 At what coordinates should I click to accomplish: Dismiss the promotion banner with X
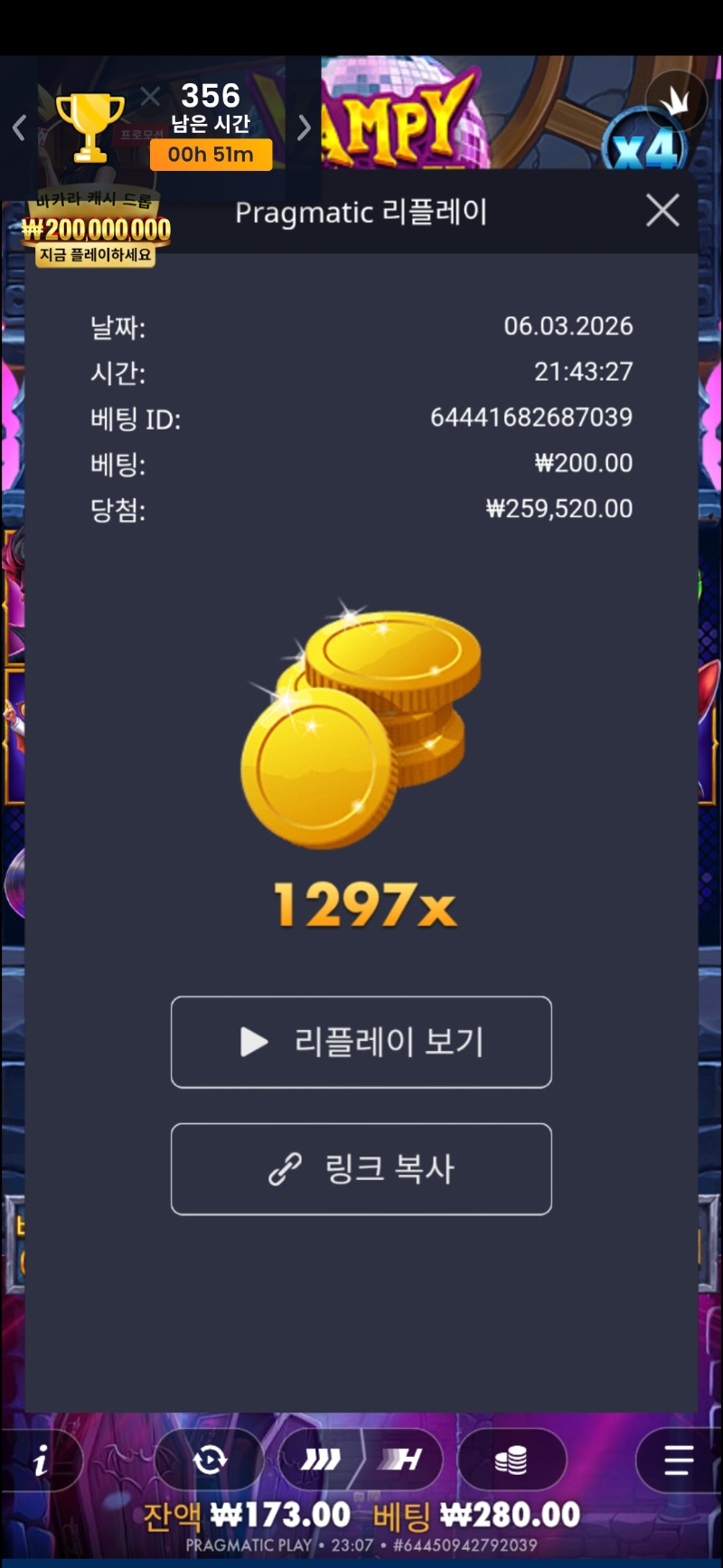[x=151, y=96]
